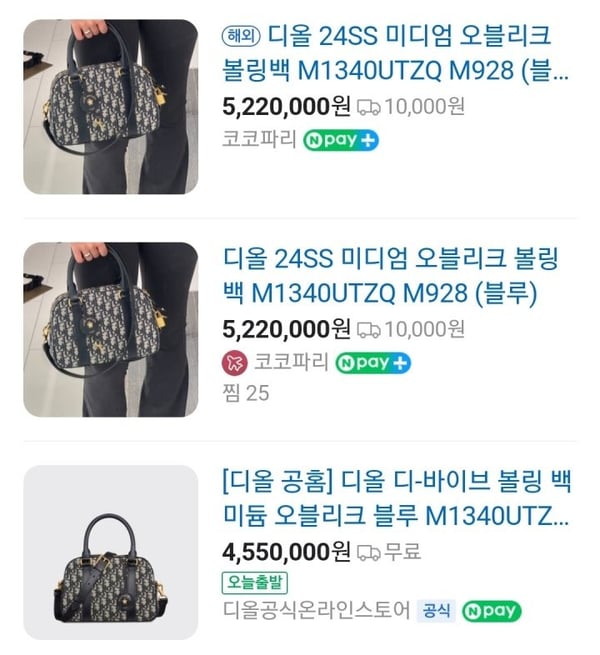Screen dimensions: 600x655
Task: View the bag photo beside the 찜 25 listing
Action: coord(111,329)
